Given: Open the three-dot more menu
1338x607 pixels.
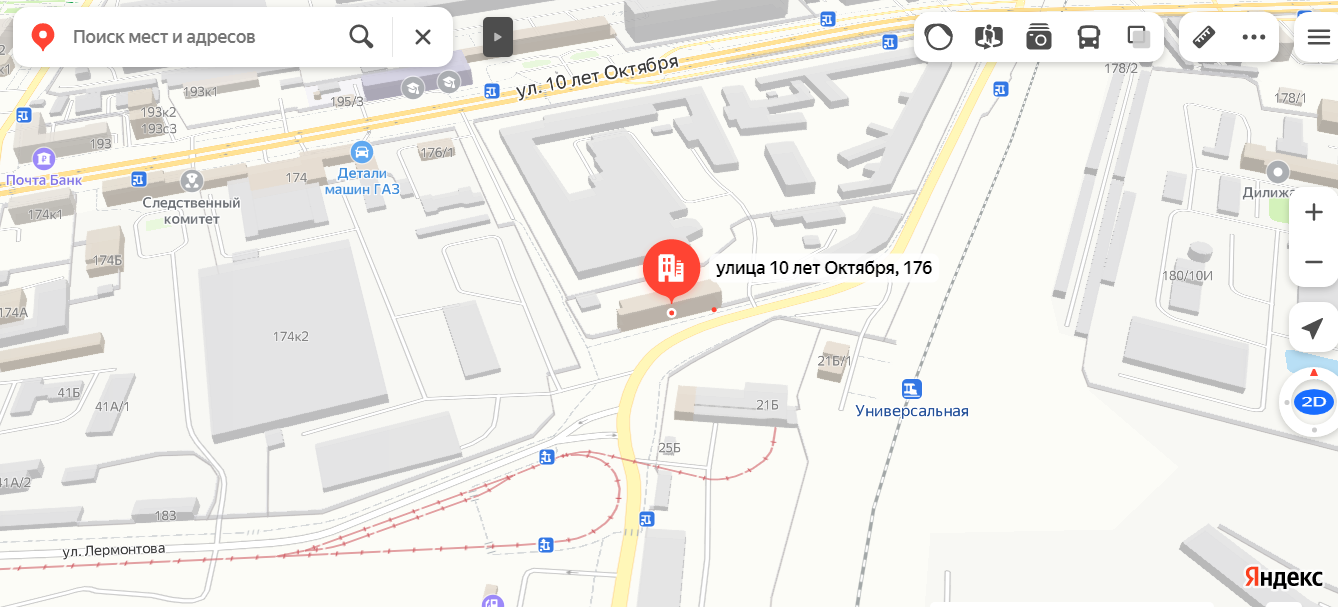Looking at the screenshot, I should [1254, 37].
